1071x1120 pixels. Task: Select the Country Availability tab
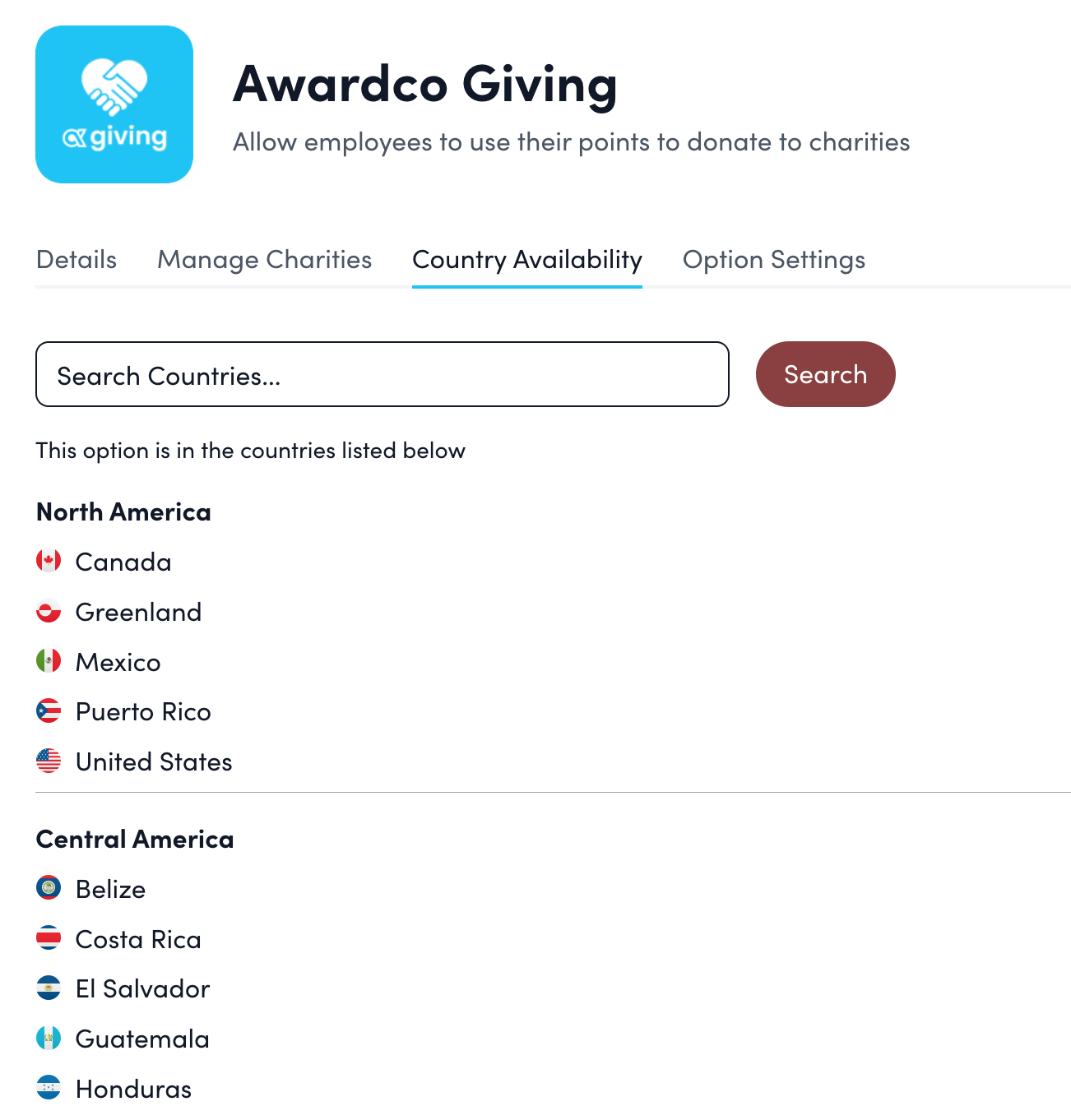(526, 260)
